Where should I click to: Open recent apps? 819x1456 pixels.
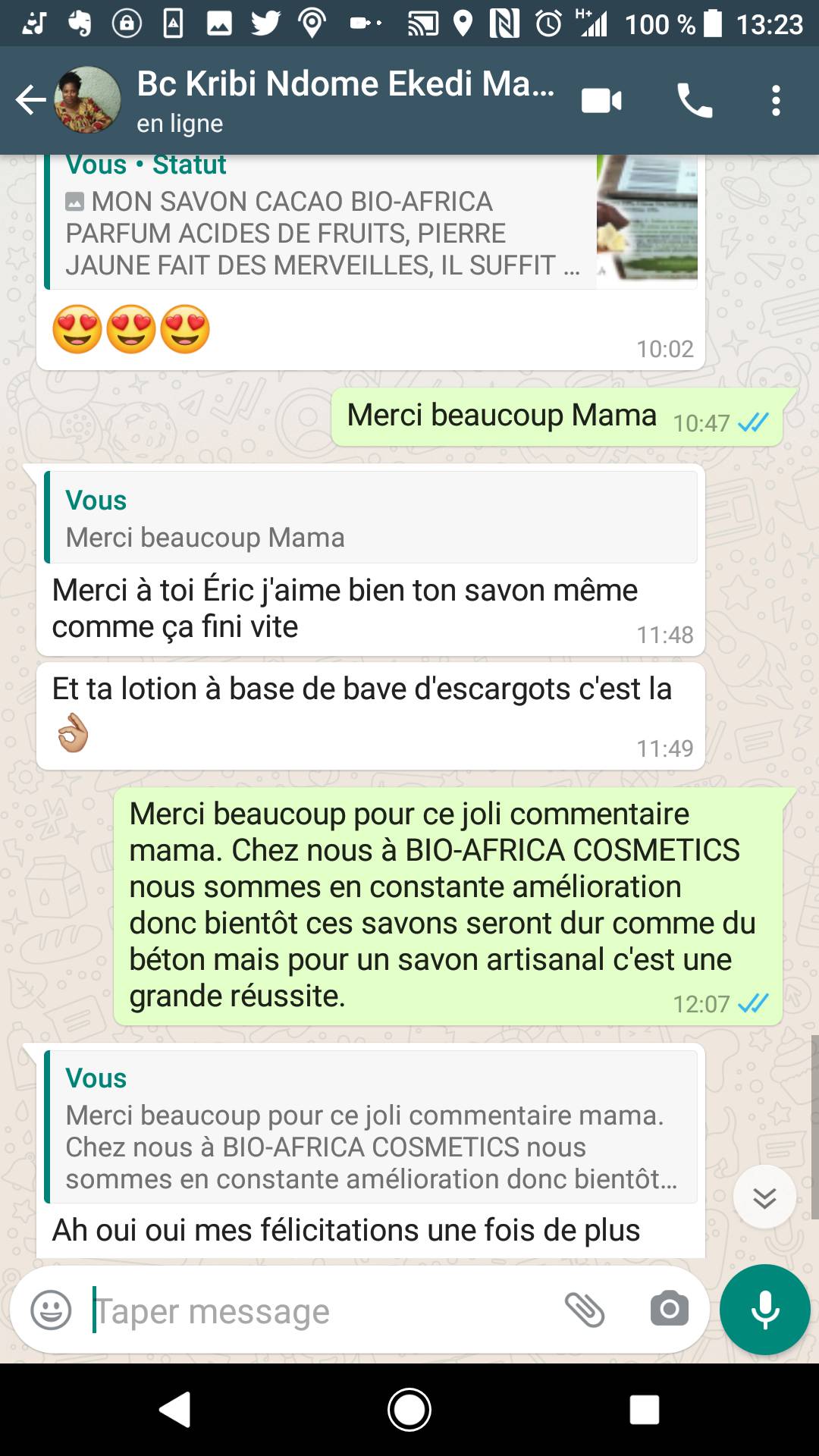[x=644, y=1410]
